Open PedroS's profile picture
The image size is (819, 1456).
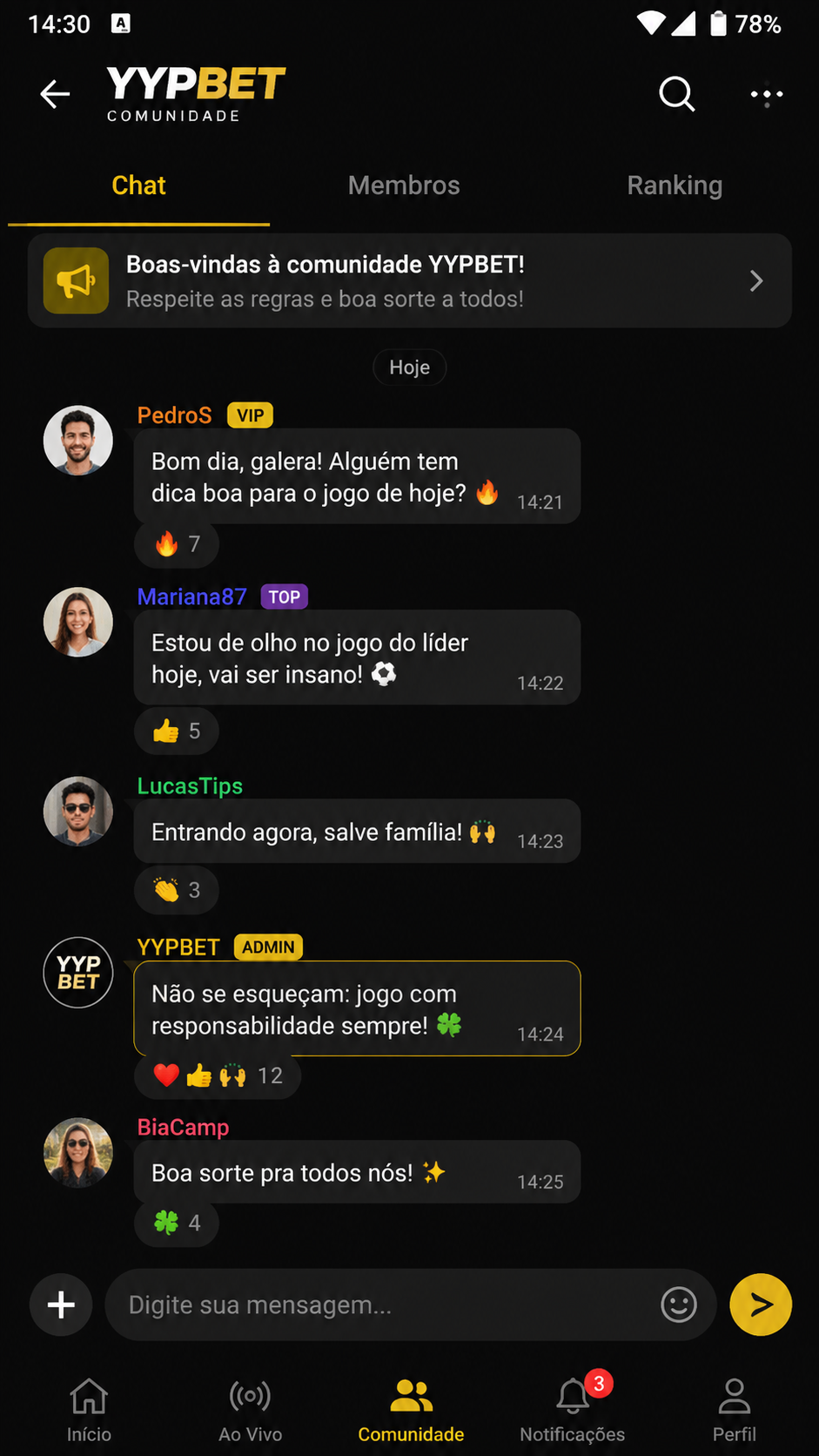point(78,441)
